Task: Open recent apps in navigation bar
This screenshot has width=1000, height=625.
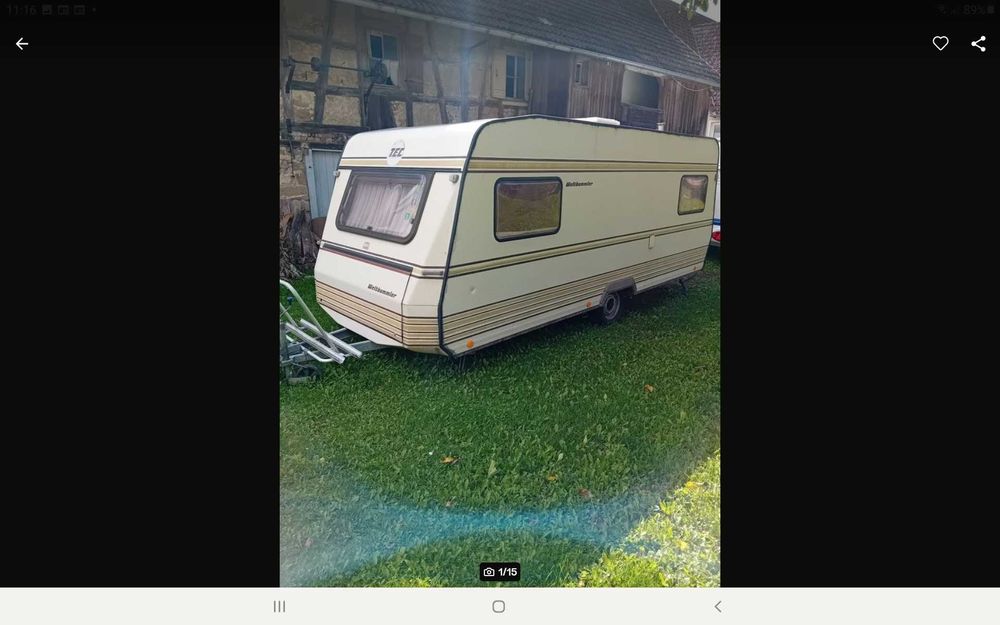Action: click(280, 606)
